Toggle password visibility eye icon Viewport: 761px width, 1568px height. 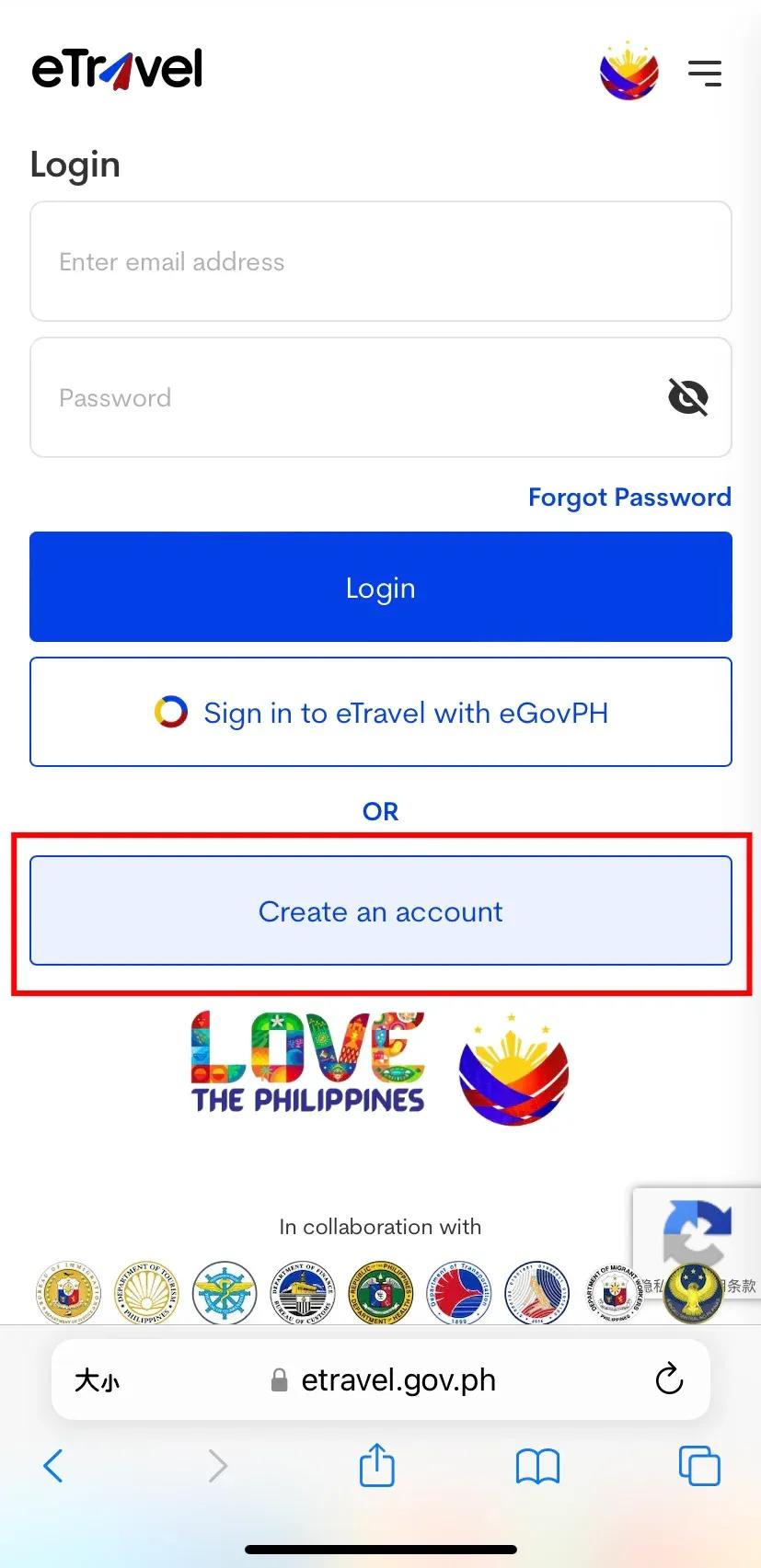click(688, 397)
